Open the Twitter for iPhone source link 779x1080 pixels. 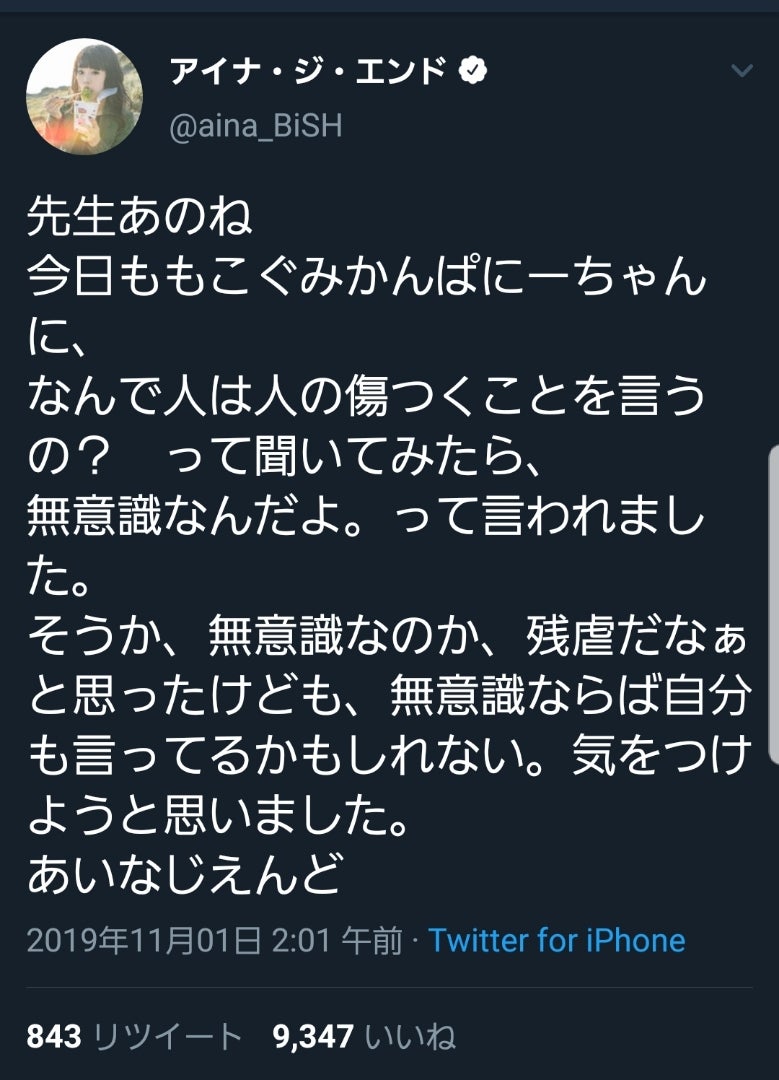point(557,940)
